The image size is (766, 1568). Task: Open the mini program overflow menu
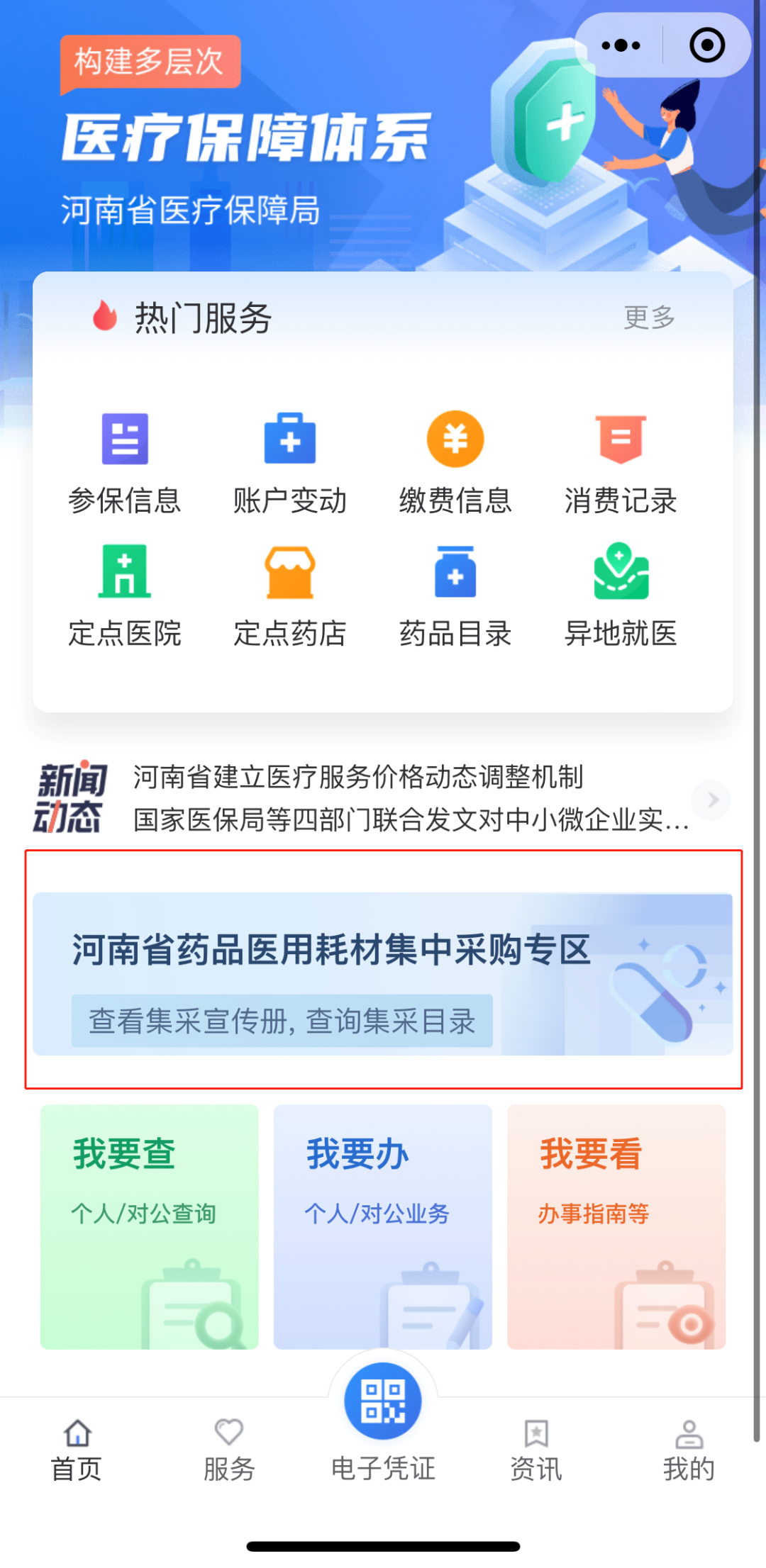pyautogui.click(x=621, y=46)
